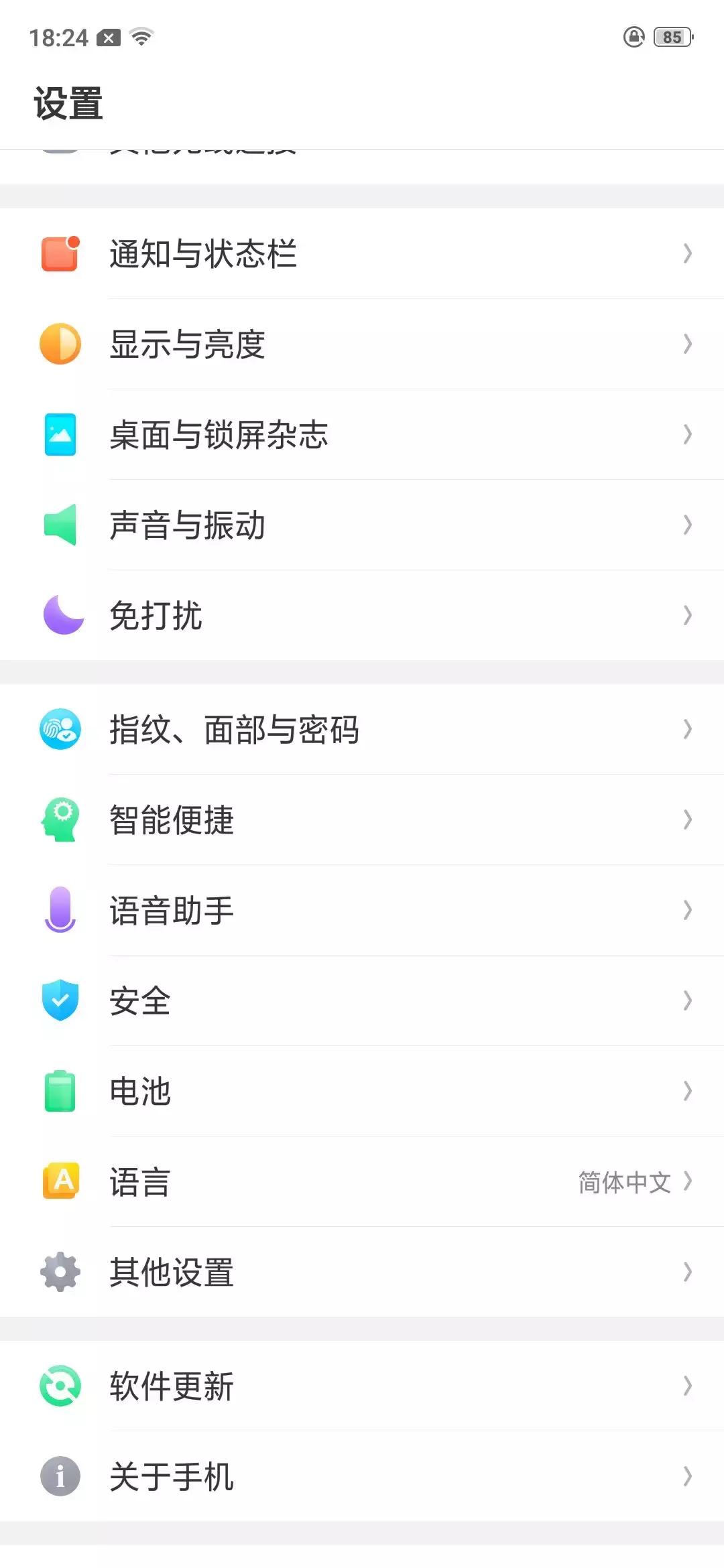This screenshot has width=724, height=1568.
Task: Tap the green 电池 battery icon
Action: [x=60, y=1092]
